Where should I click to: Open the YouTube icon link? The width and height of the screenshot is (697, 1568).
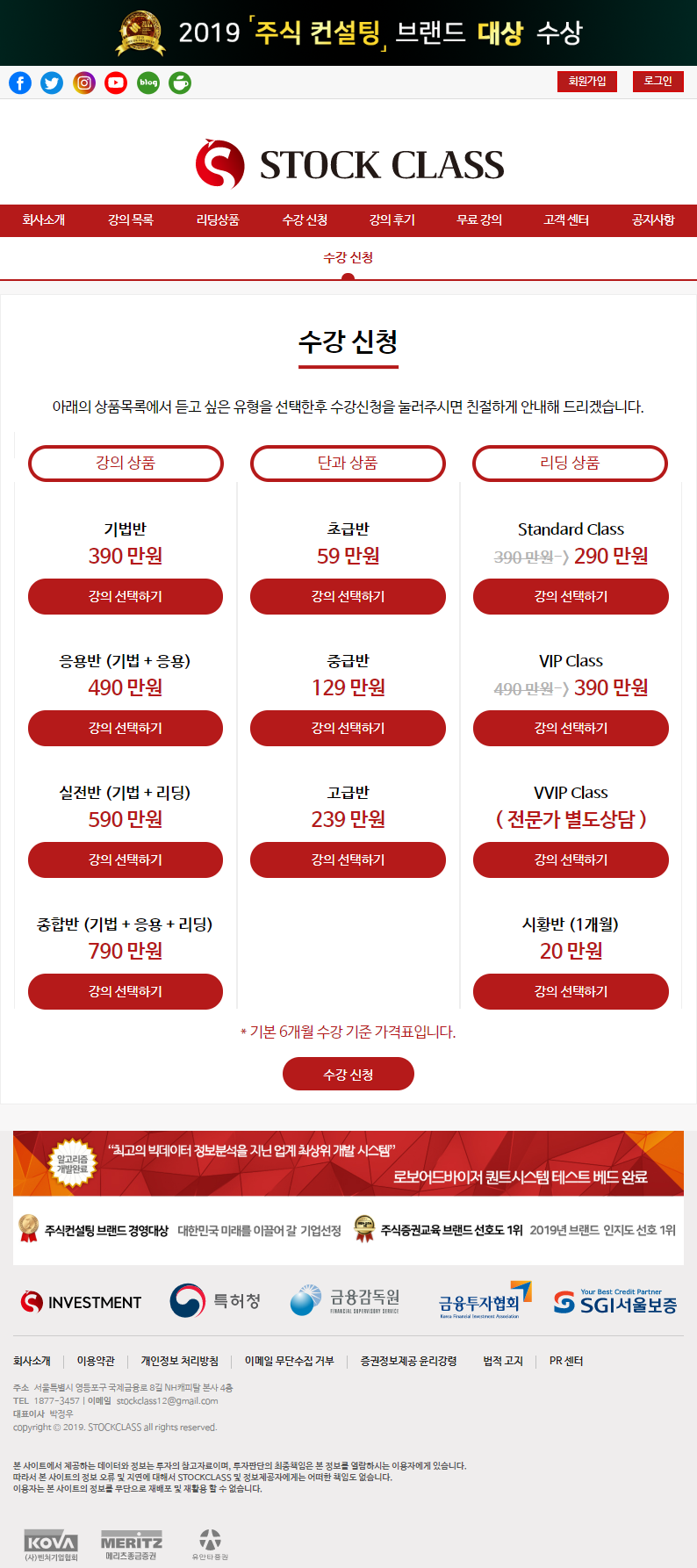[x=116, y=83]
